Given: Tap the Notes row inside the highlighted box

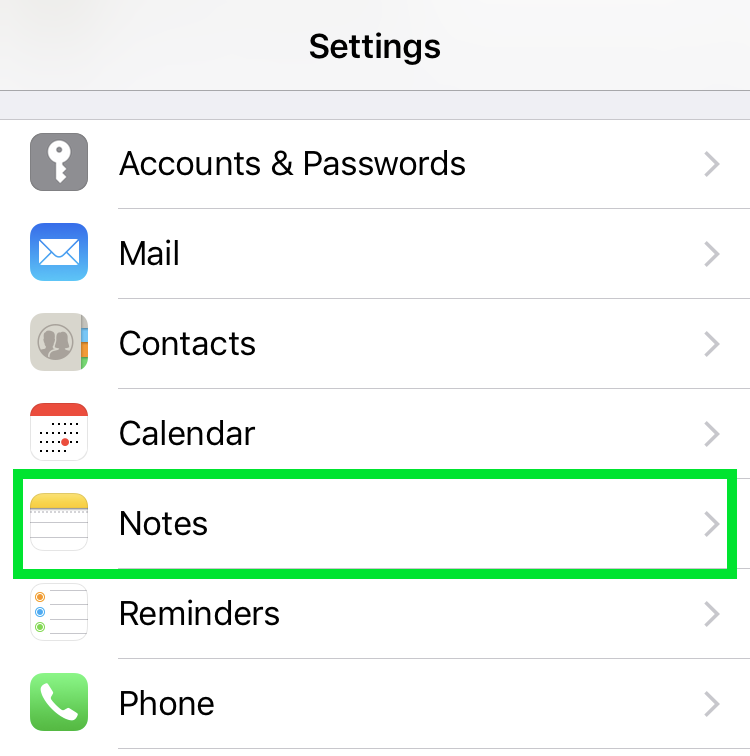Looking at the screenshot, I should click(375, 523).
